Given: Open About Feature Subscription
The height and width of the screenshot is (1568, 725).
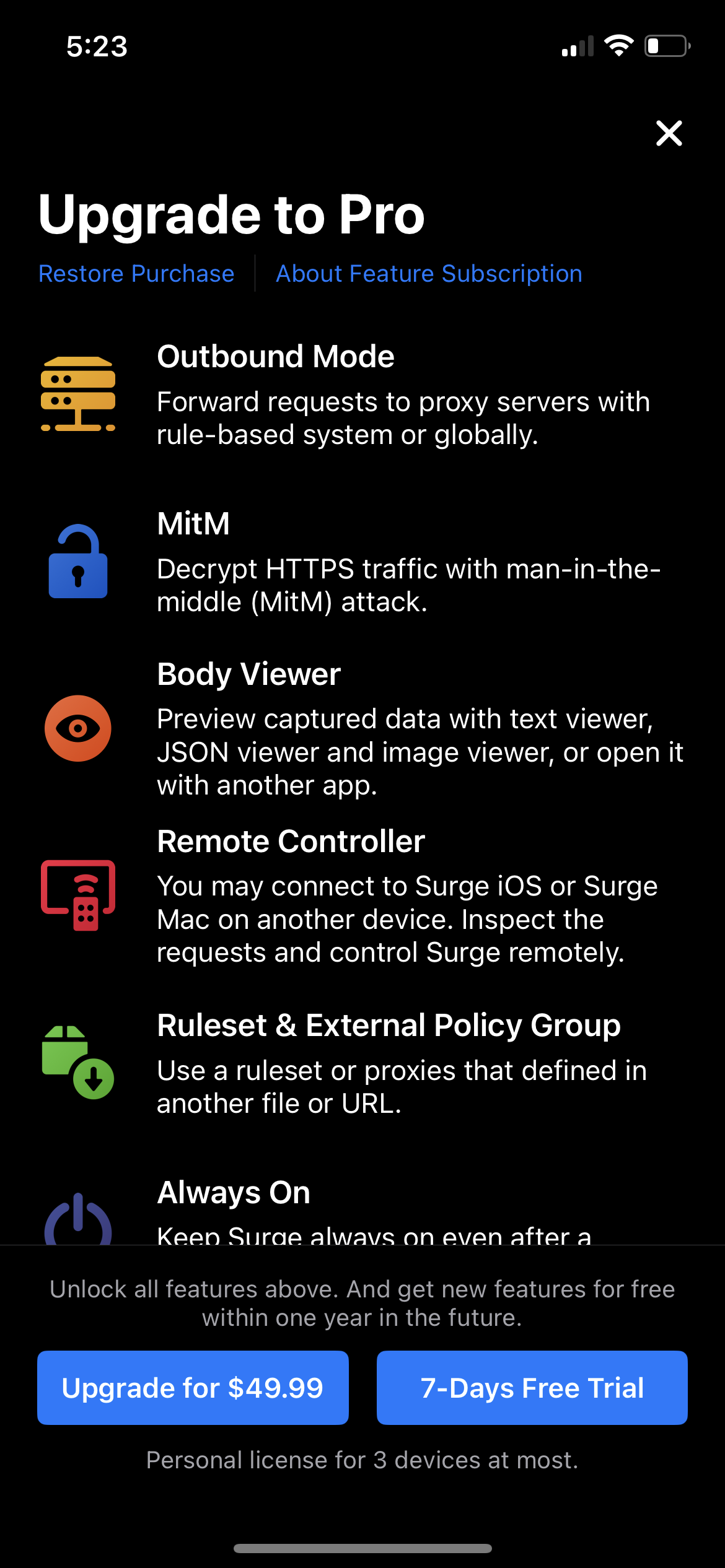Looking at the screenshot, I should coord(428,273).
